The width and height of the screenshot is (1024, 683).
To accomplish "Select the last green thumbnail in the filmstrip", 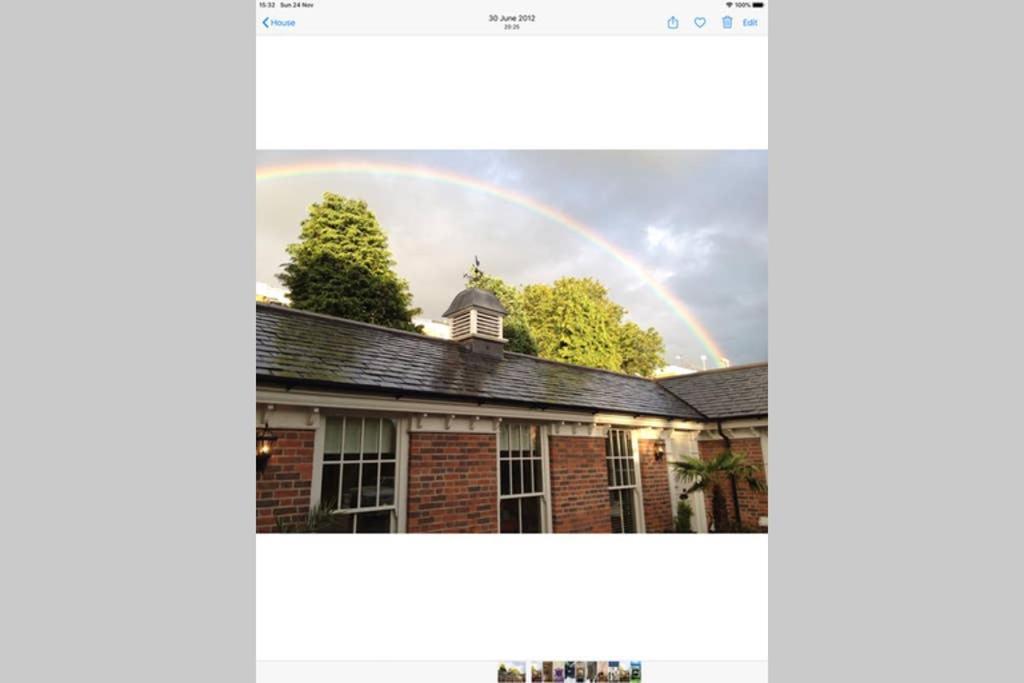I will [x=635, y=672].
